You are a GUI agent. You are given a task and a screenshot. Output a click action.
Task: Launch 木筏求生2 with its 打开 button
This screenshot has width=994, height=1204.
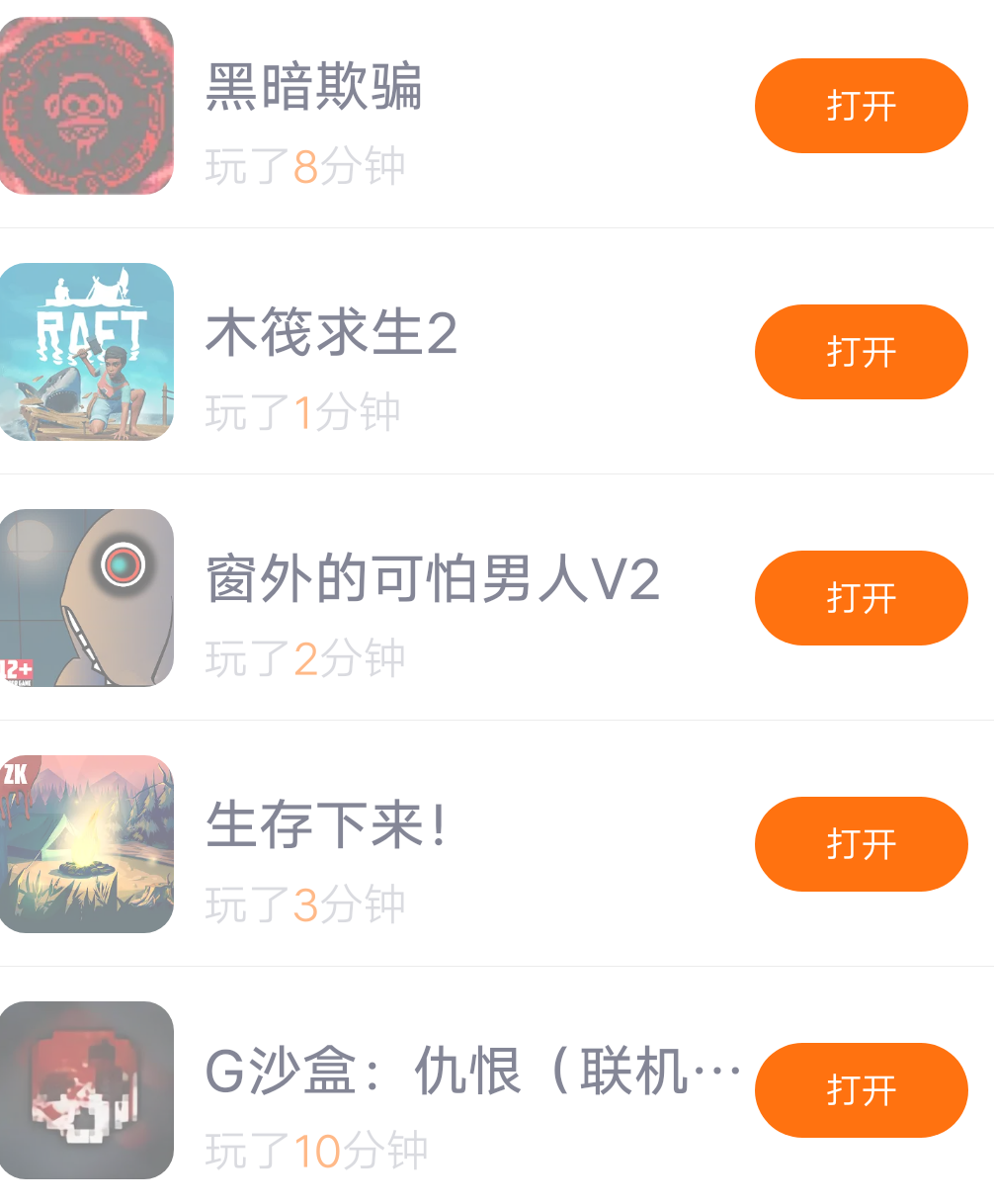861,352
